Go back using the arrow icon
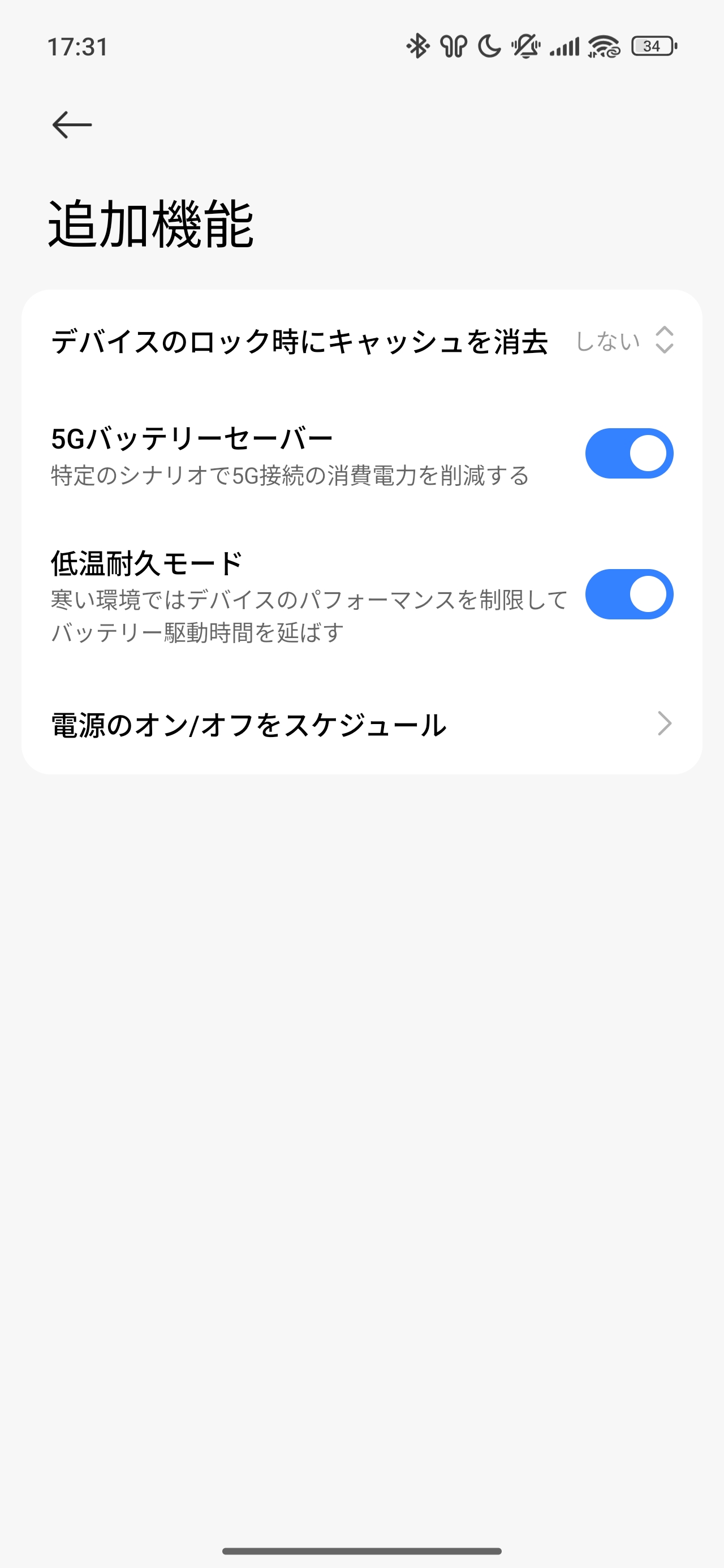The image size is (724, 1568). coord(72,125)
